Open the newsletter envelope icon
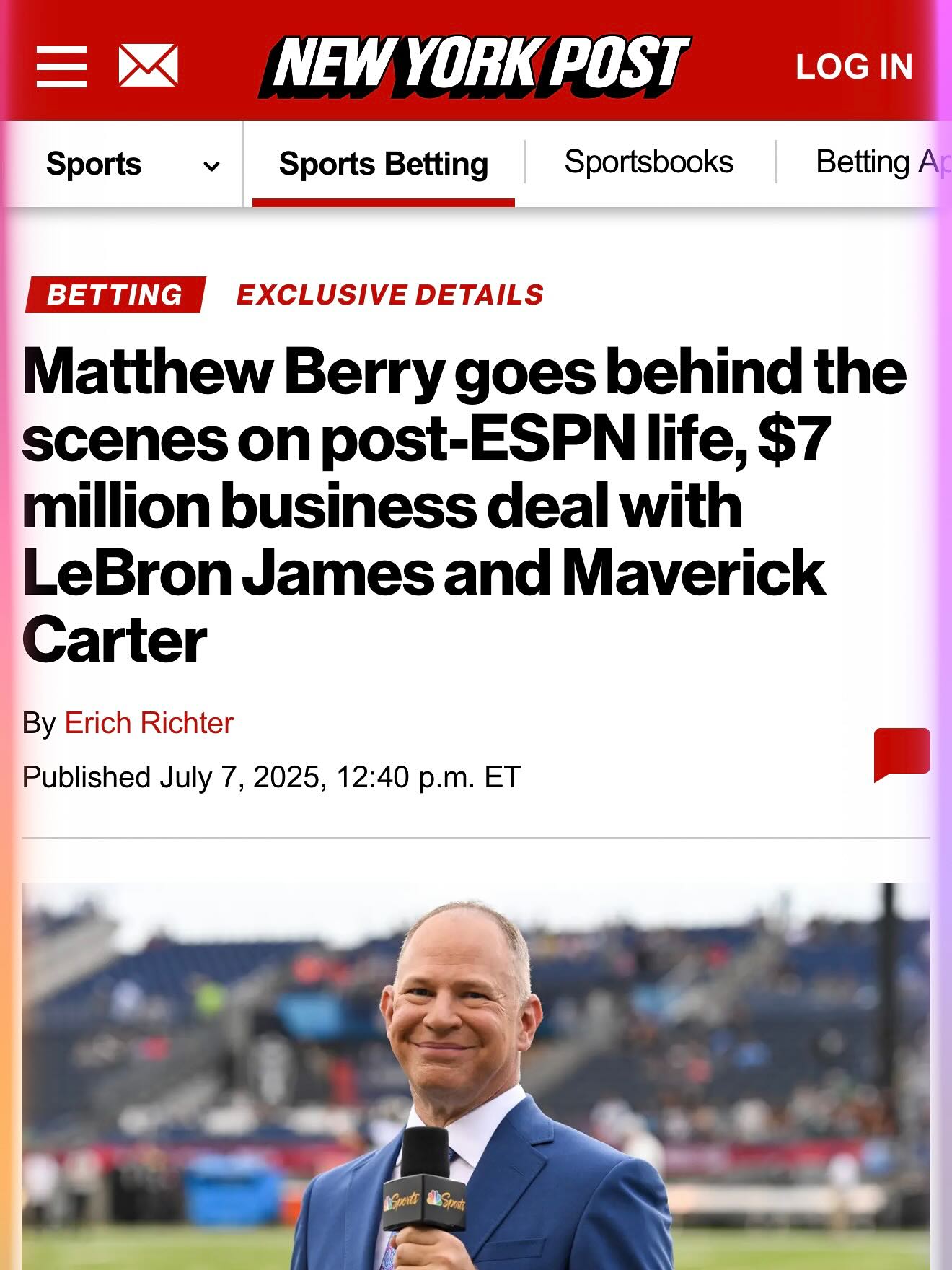Screen dimensions: 952x1270 pos(148,65)
